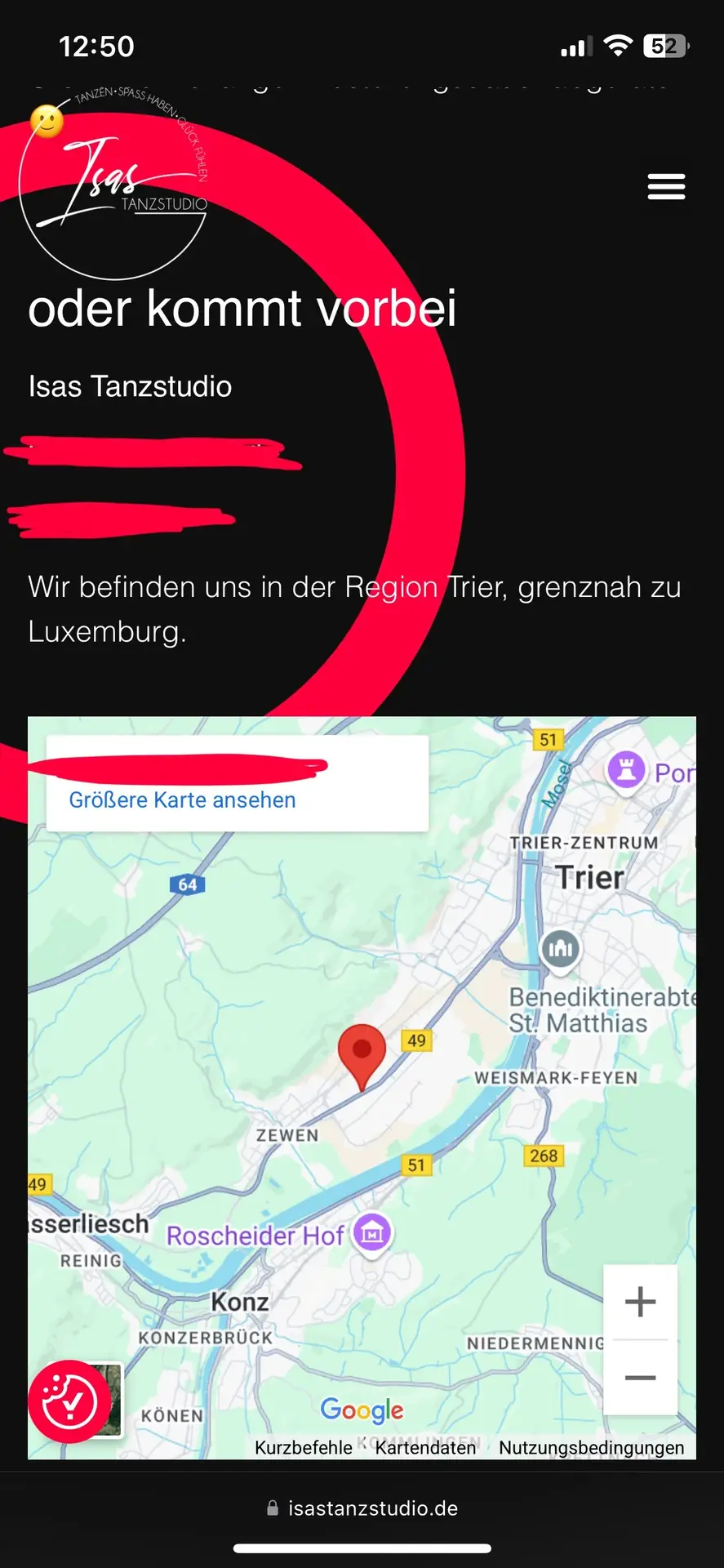Tap the isastanzstudio.de address bar

pos(362,1508)
